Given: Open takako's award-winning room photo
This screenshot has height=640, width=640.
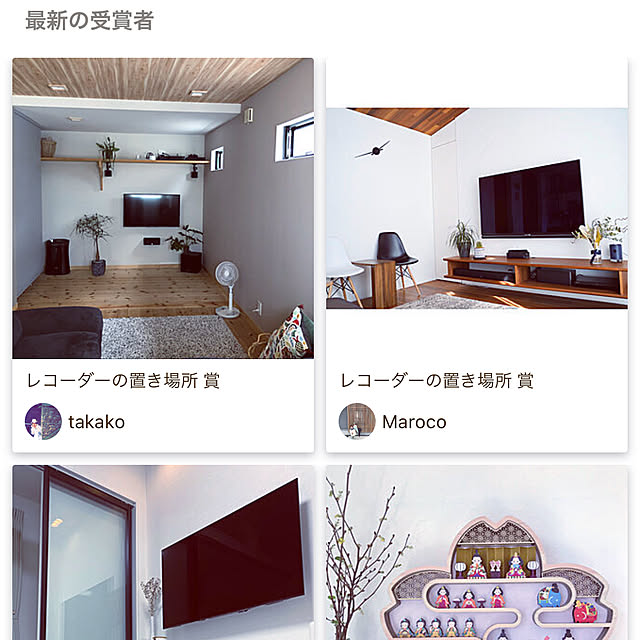Looking at the screenshot, I should click(163, 208).
